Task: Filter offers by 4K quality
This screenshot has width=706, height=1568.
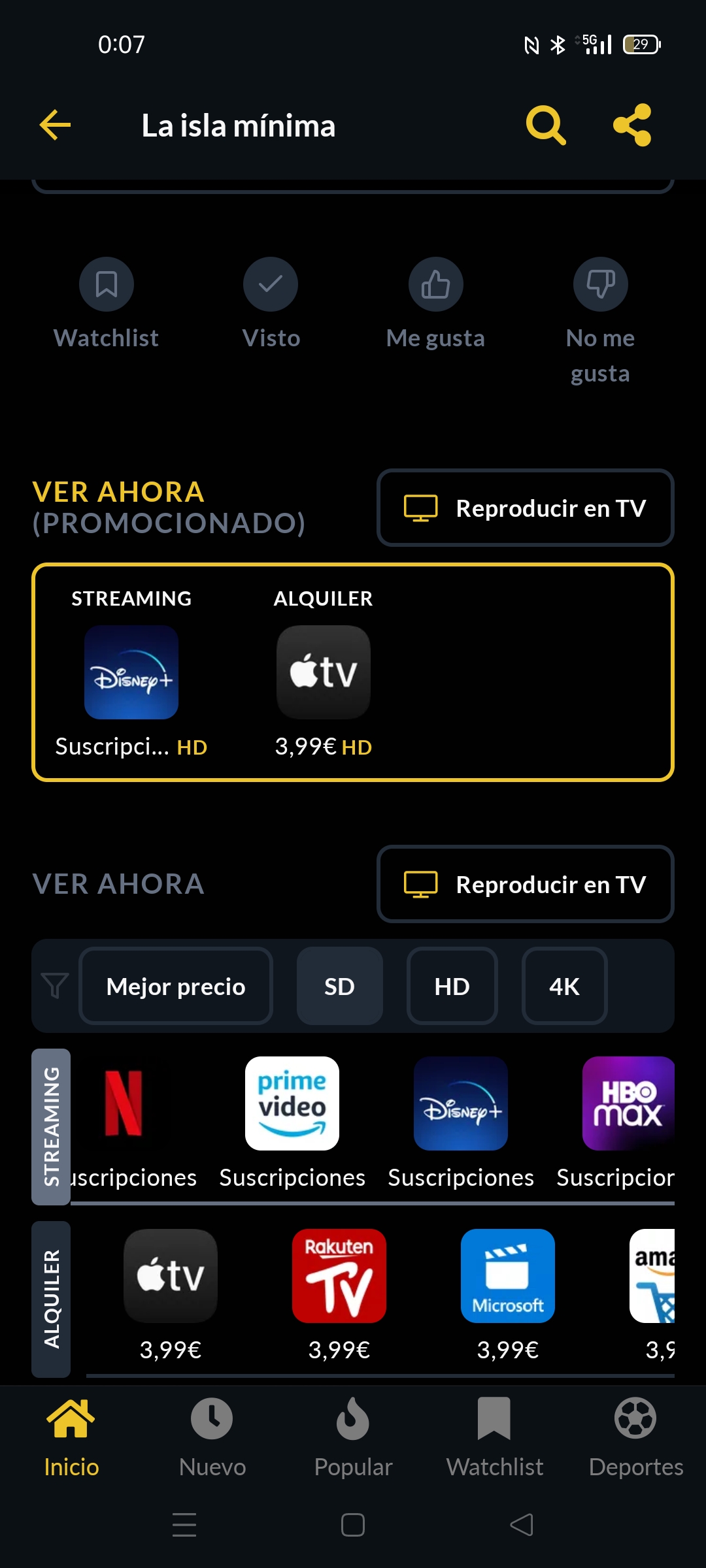Action: click(565, 986)
